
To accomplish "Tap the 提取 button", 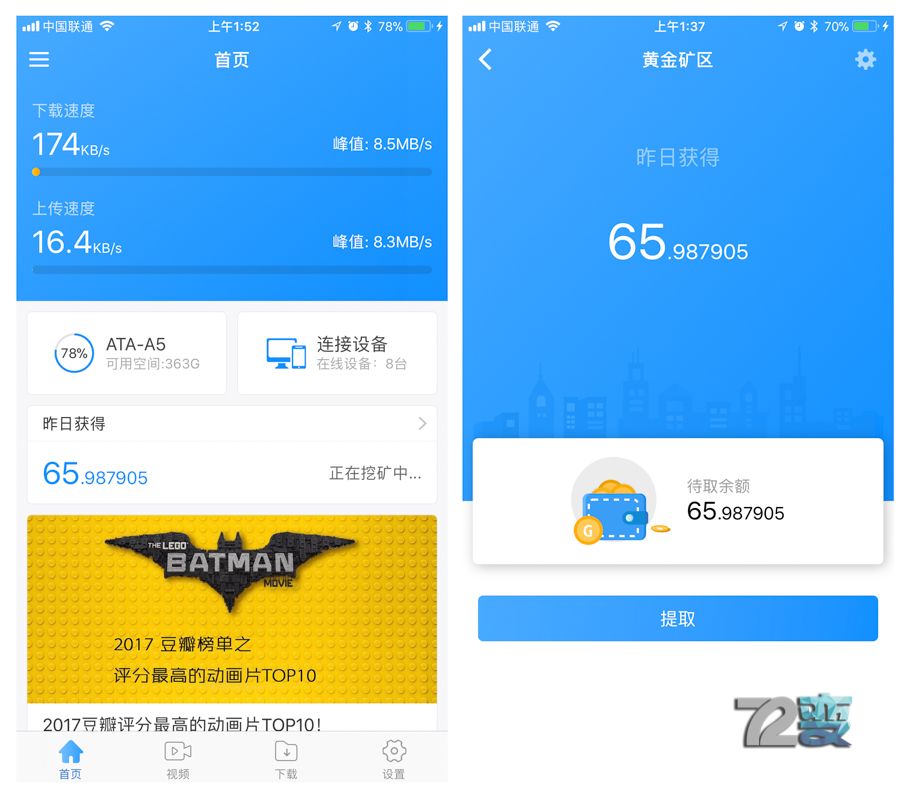I will point(677,619).
